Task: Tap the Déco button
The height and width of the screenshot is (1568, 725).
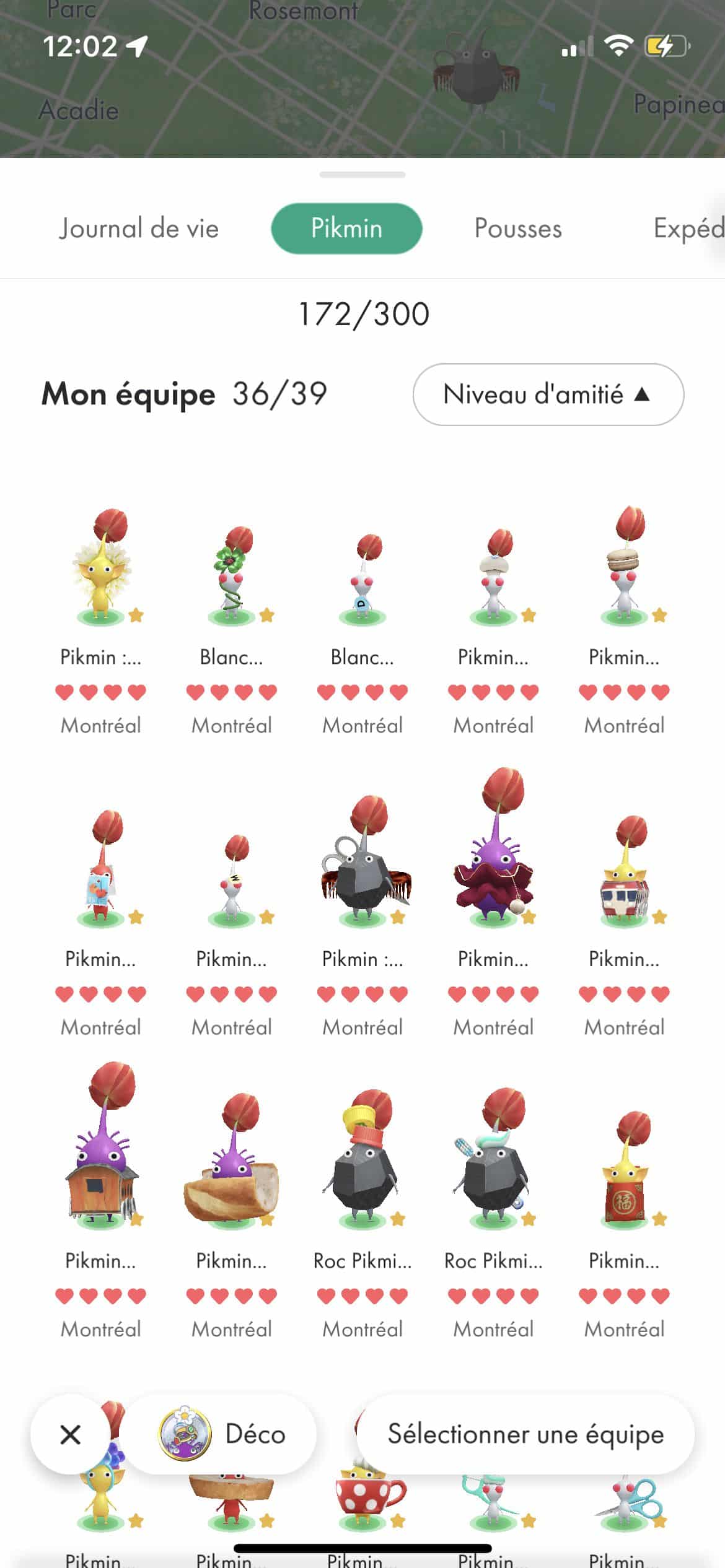Action: 222,1434
